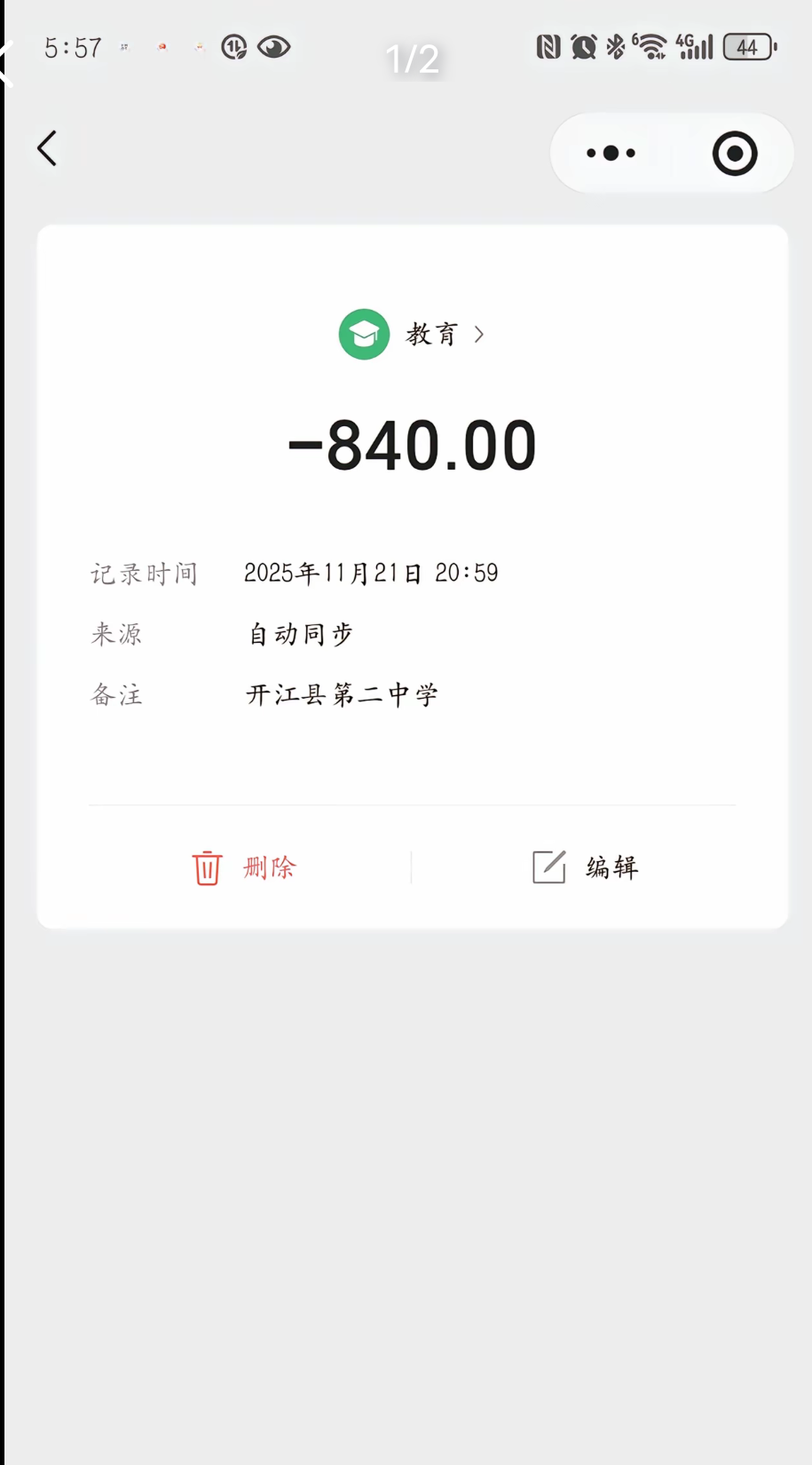Image resolution: width=812 pixels, height=1465 pixels.
Task: Open the mini program three-dot menu
Action: click(611, 154)
